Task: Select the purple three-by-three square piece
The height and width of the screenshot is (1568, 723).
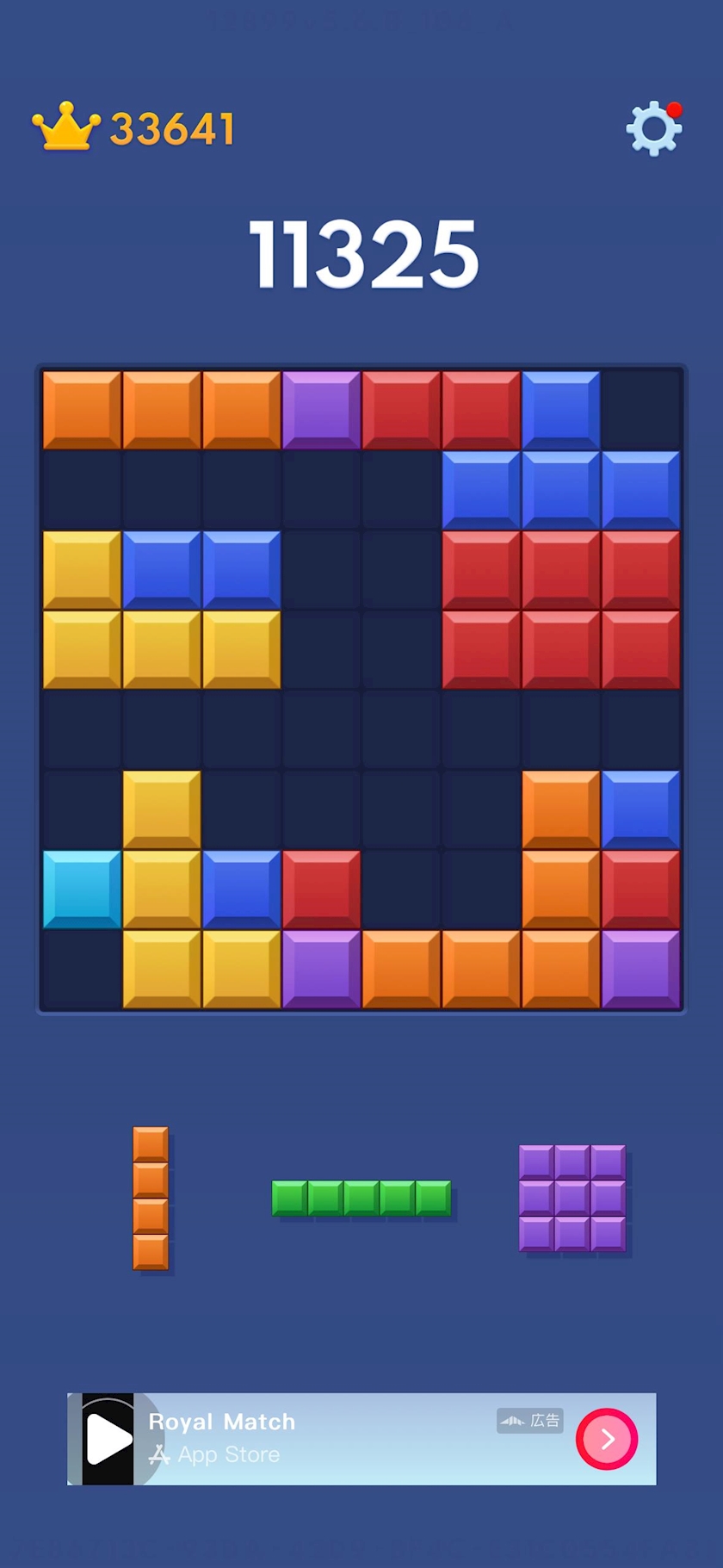Action: pos(572,1198)
